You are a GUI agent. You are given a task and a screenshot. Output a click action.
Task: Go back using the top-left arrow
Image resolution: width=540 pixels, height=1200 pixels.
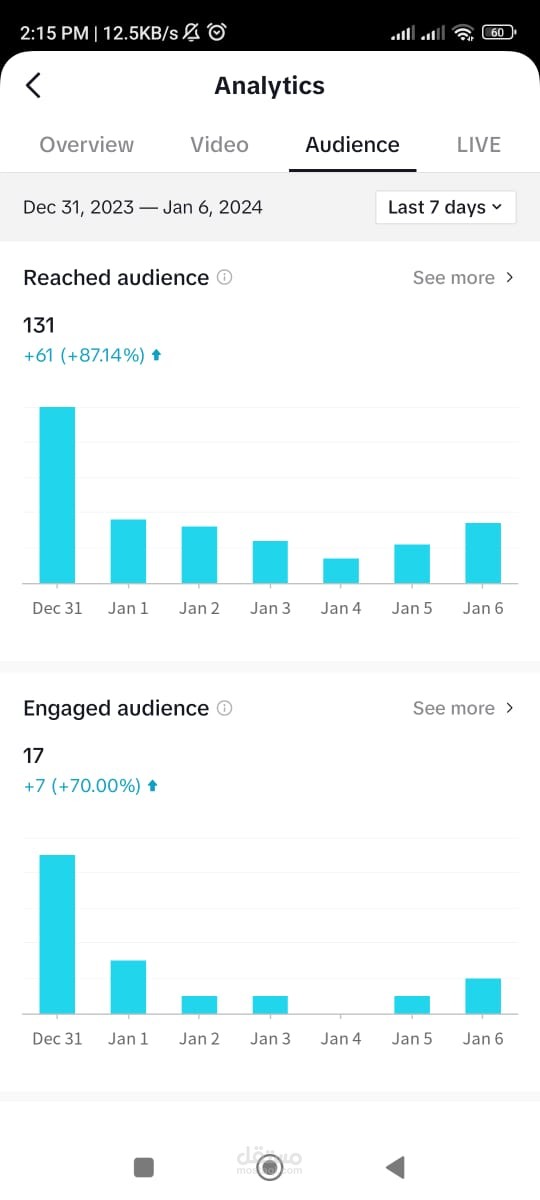[33, 85]
